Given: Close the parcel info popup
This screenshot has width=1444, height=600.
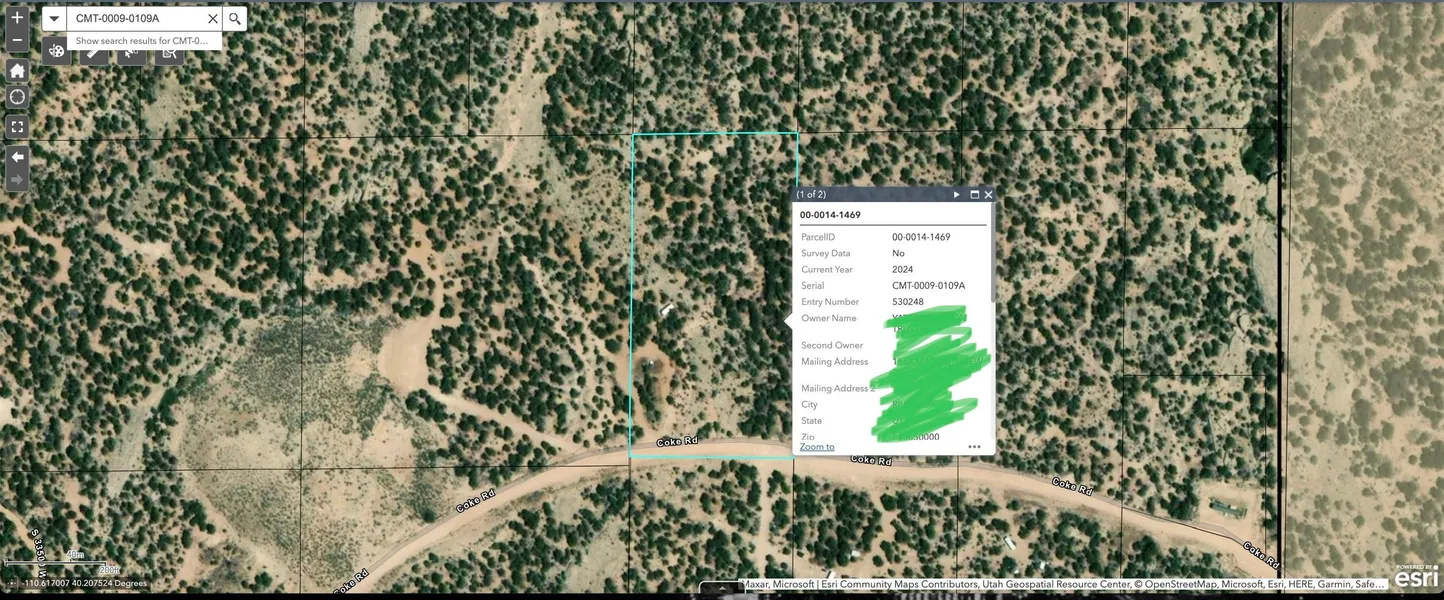Looking at the screenshot, I should [x=988, y=195].
